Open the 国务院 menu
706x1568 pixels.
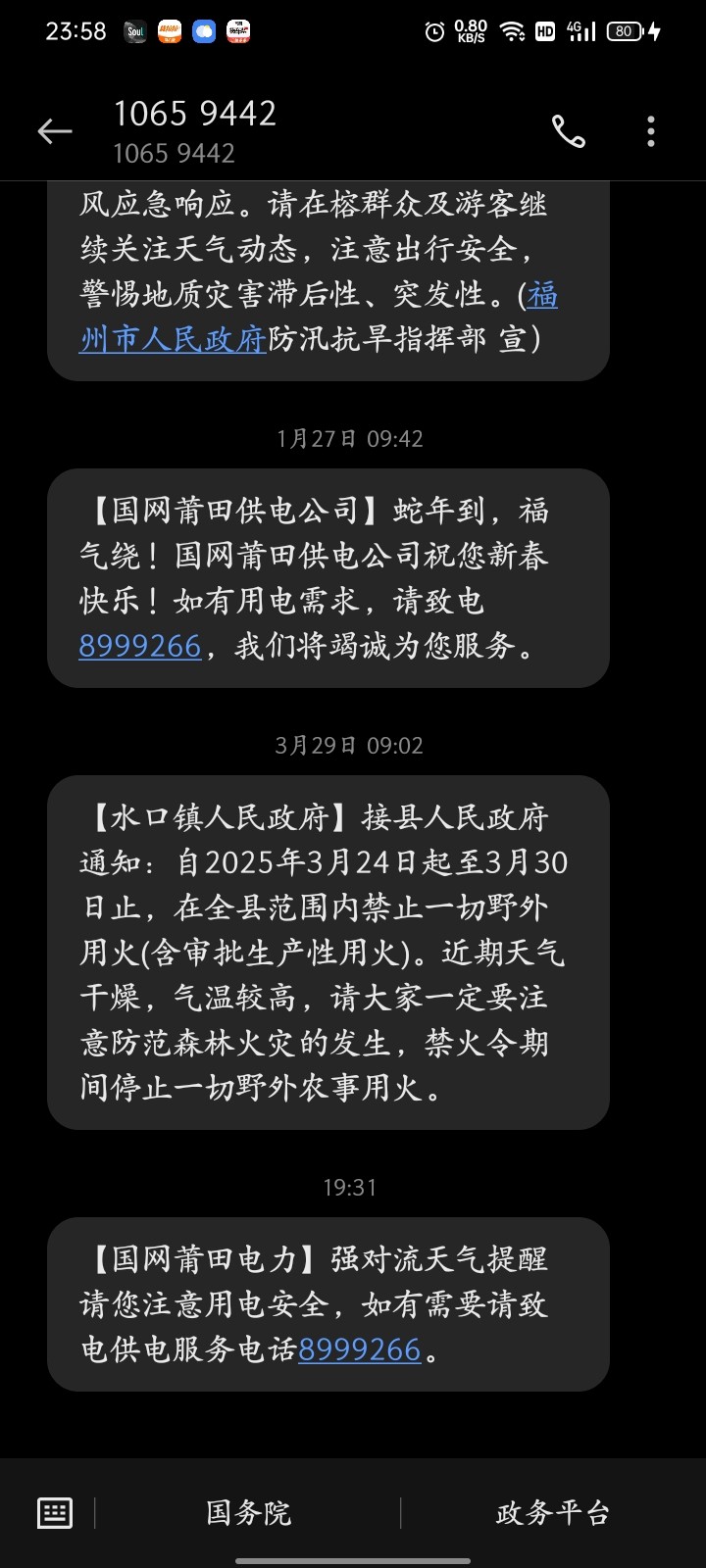tap(248, 1513)
